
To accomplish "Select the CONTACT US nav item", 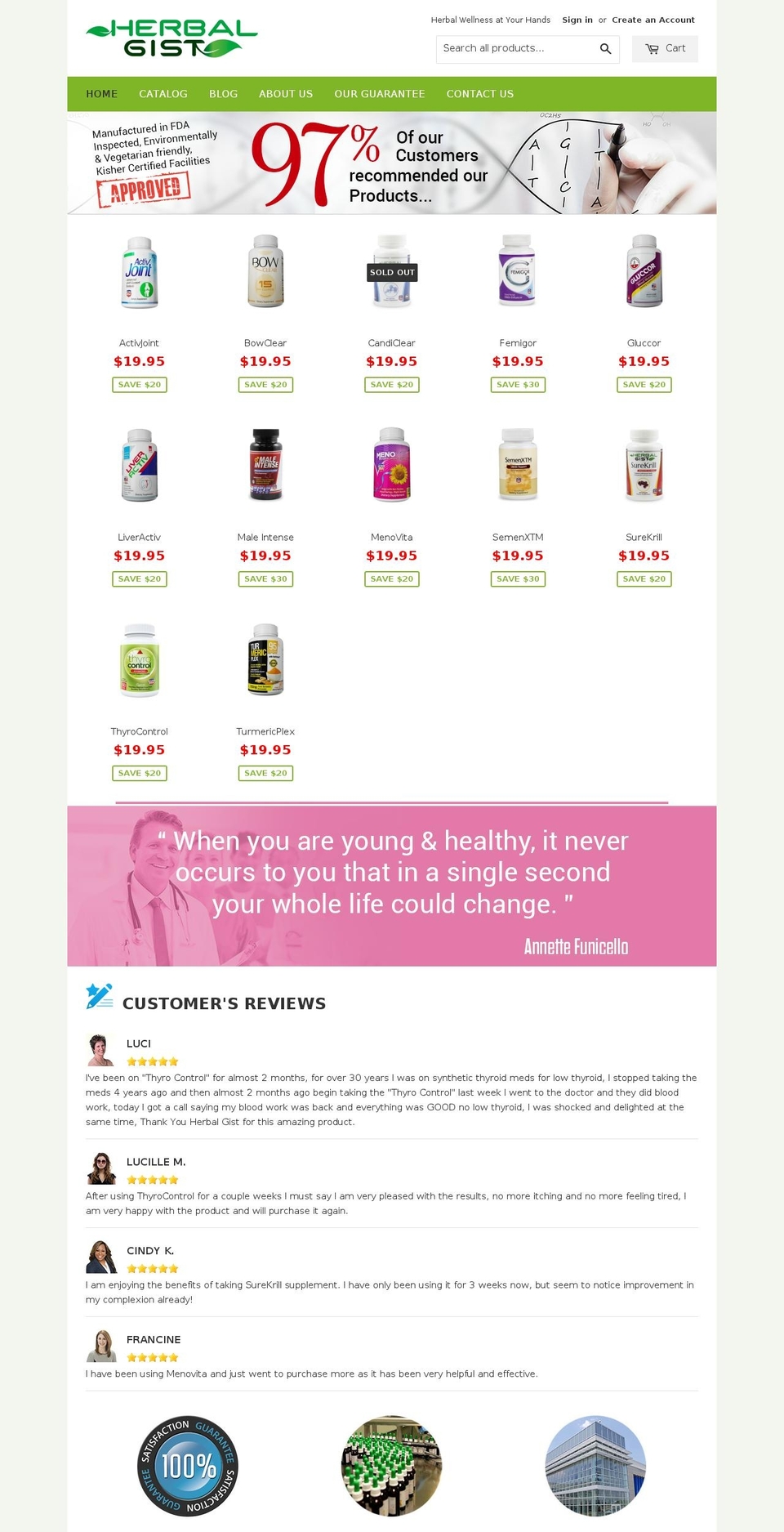I will click(480, 94).
